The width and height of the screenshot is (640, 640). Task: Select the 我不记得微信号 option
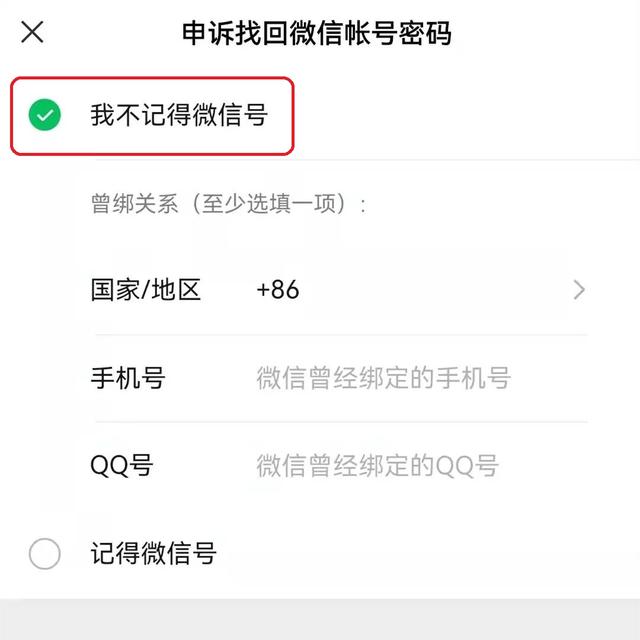(45, 116)
